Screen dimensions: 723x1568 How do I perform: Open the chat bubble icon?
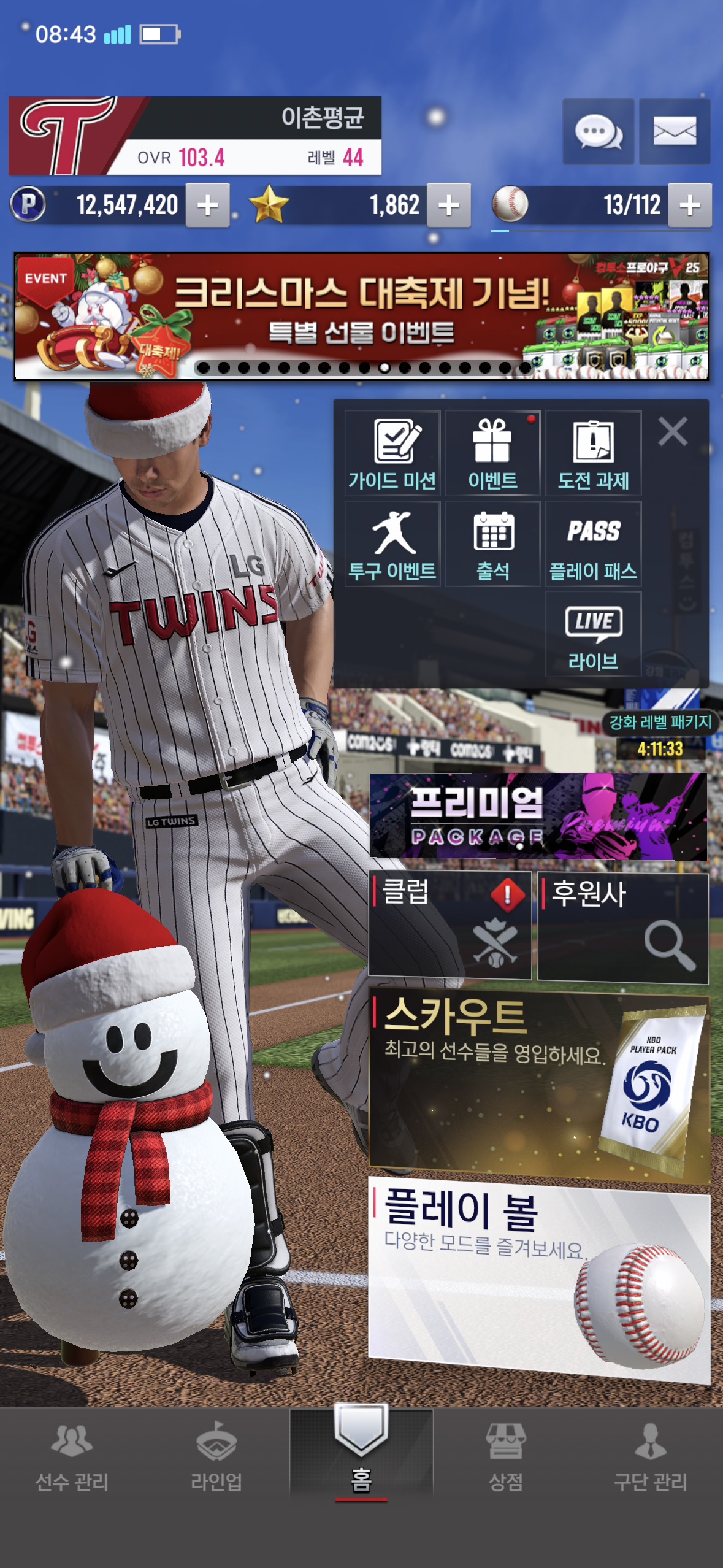(598, 131)
